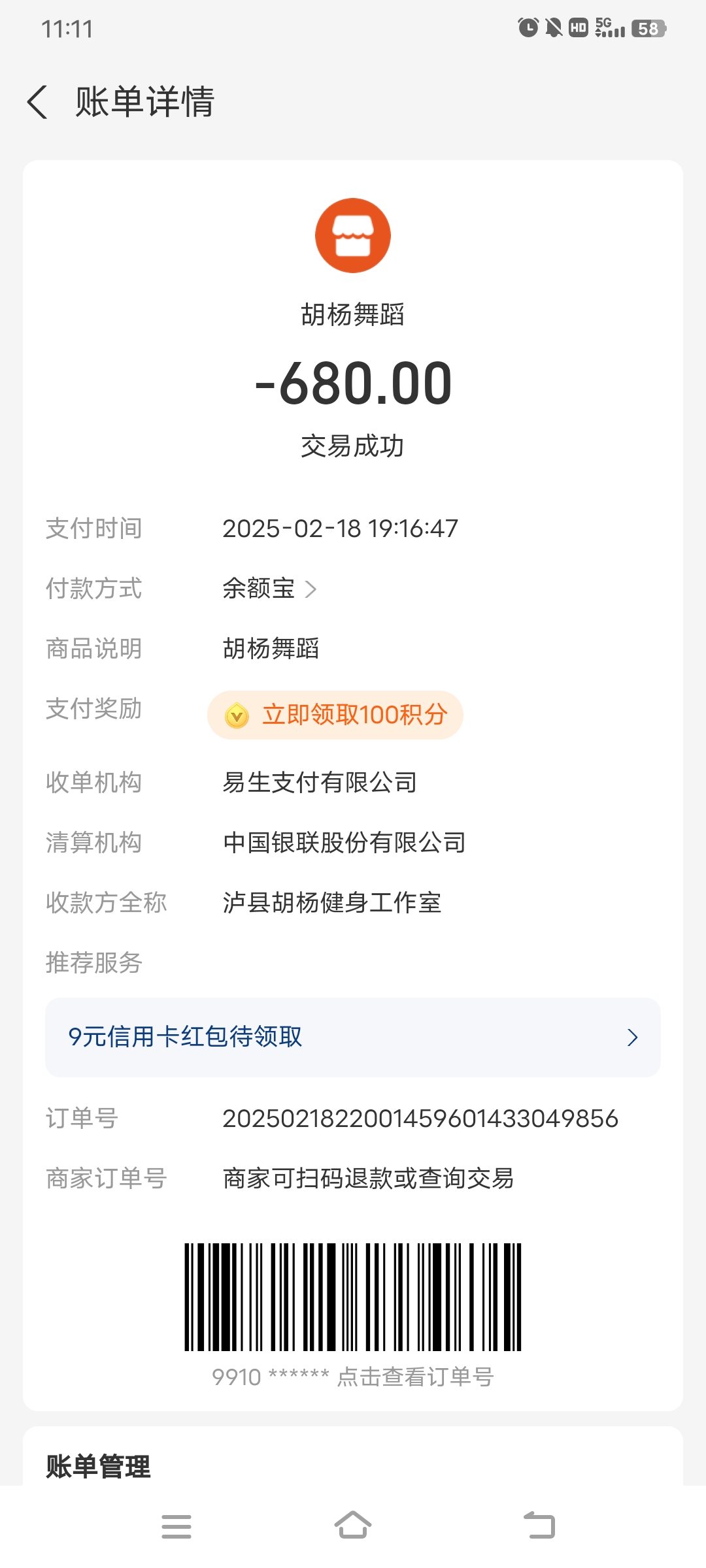Go to the phone's home screen

click(353, 1525)
